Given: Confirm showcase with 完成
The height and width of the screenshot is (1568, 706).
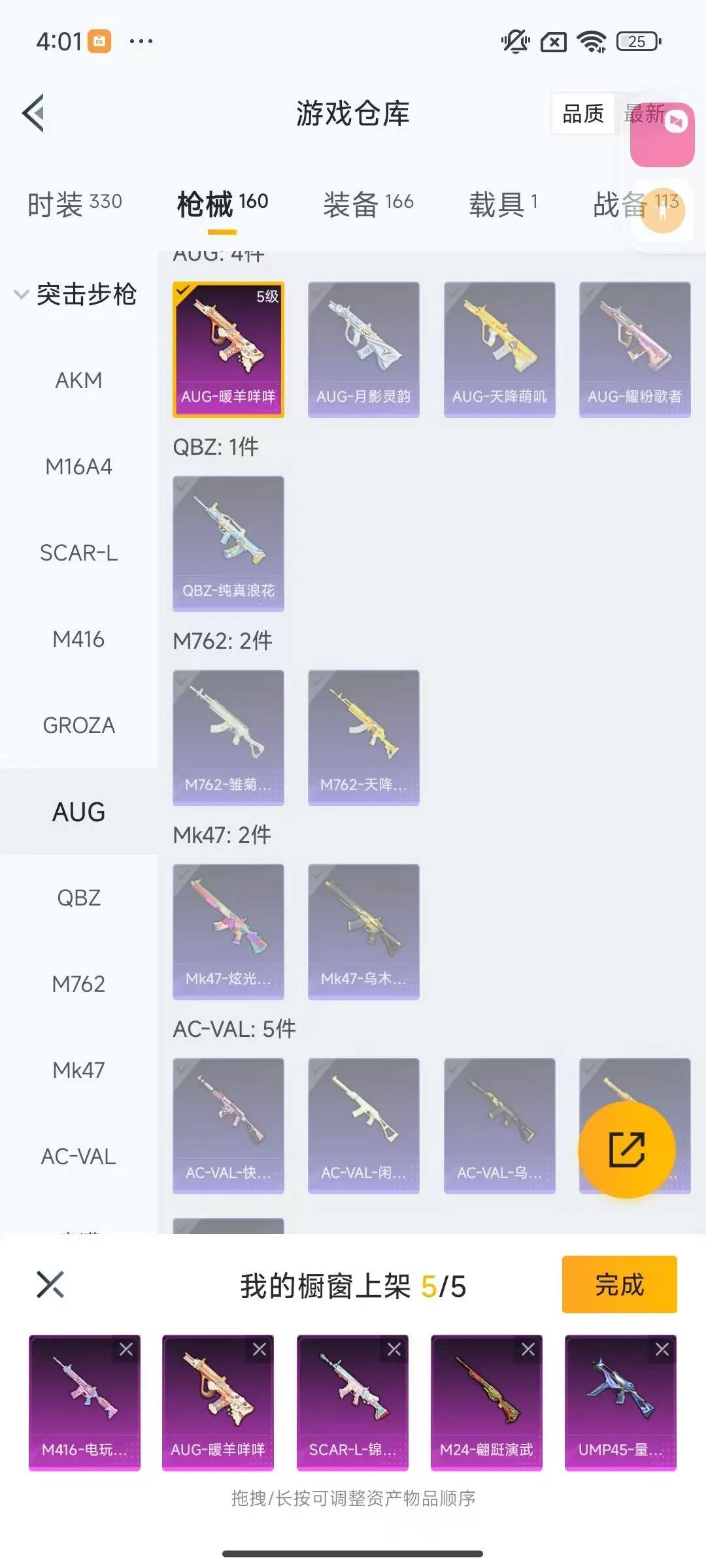Looking at the screenshot, I should 618,1284.
